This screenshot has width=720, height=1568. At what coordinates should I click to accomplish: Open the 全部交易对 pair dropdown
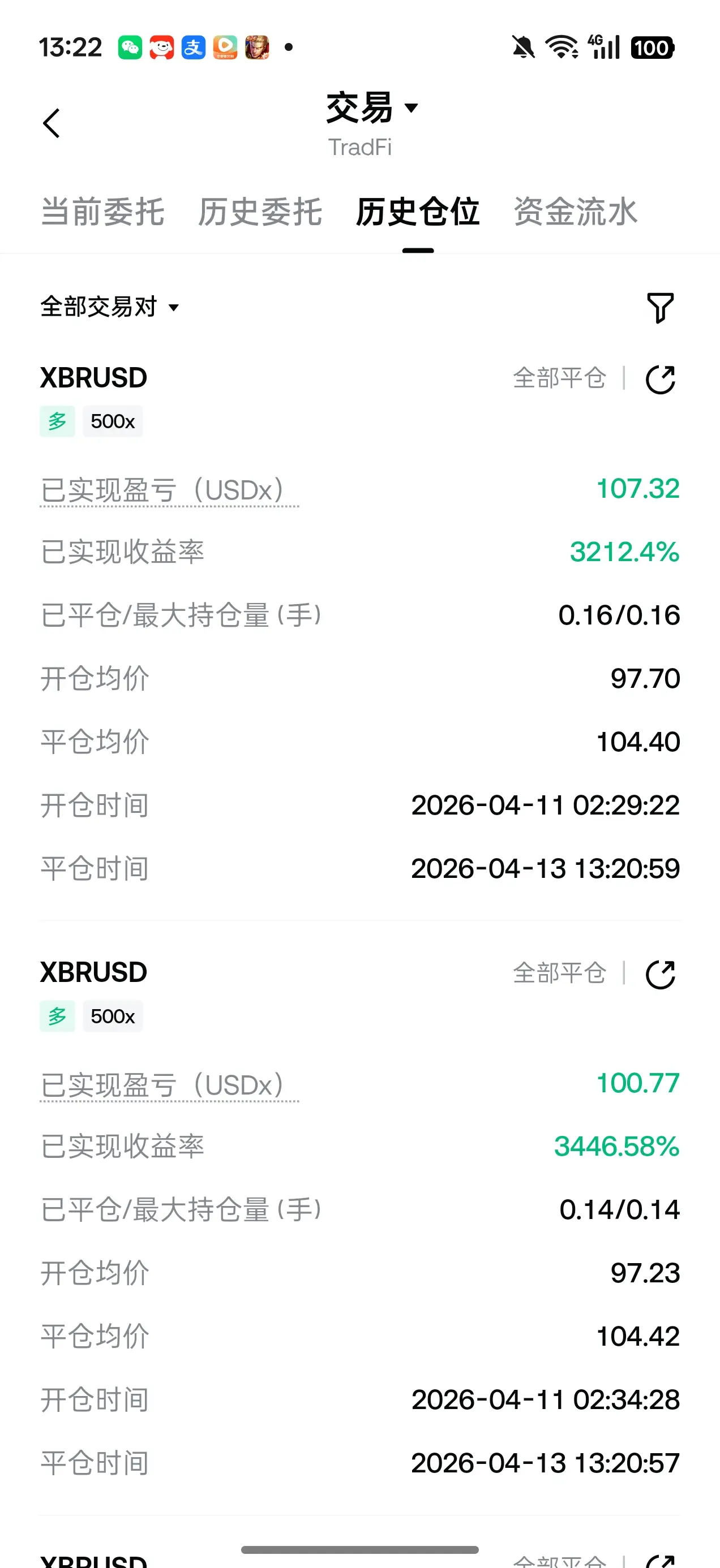click(x=110, y=307)
